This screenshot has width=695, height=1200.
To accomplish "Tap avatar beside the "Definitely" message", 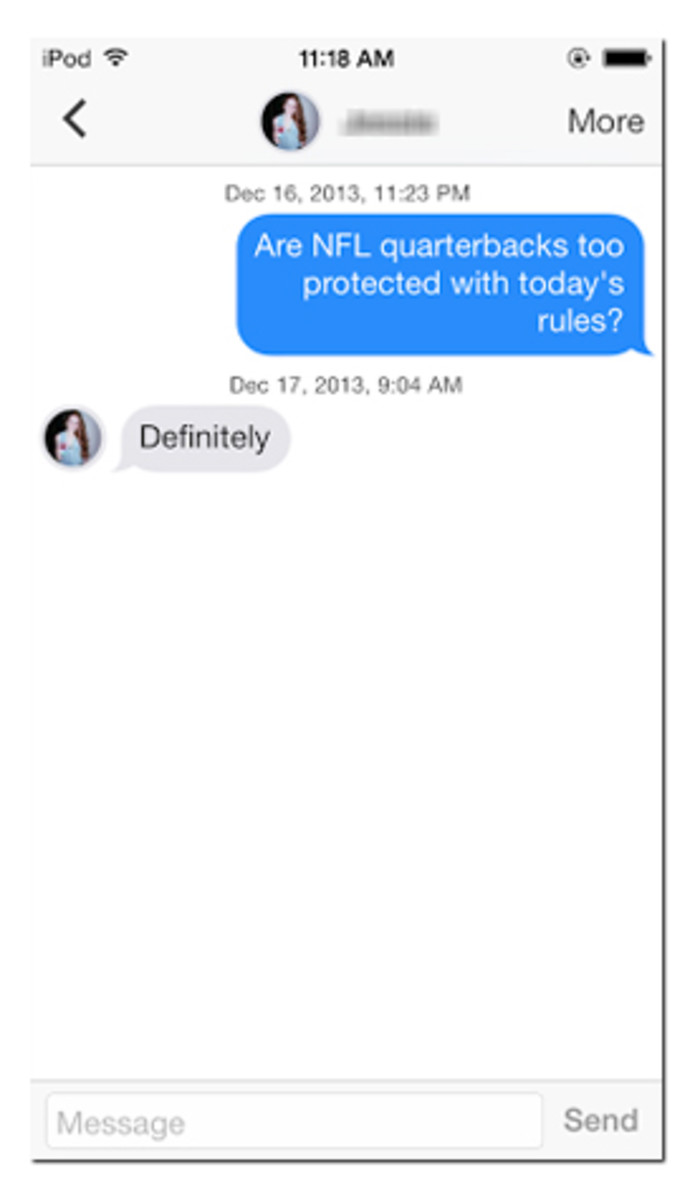I will pos(73,438).
